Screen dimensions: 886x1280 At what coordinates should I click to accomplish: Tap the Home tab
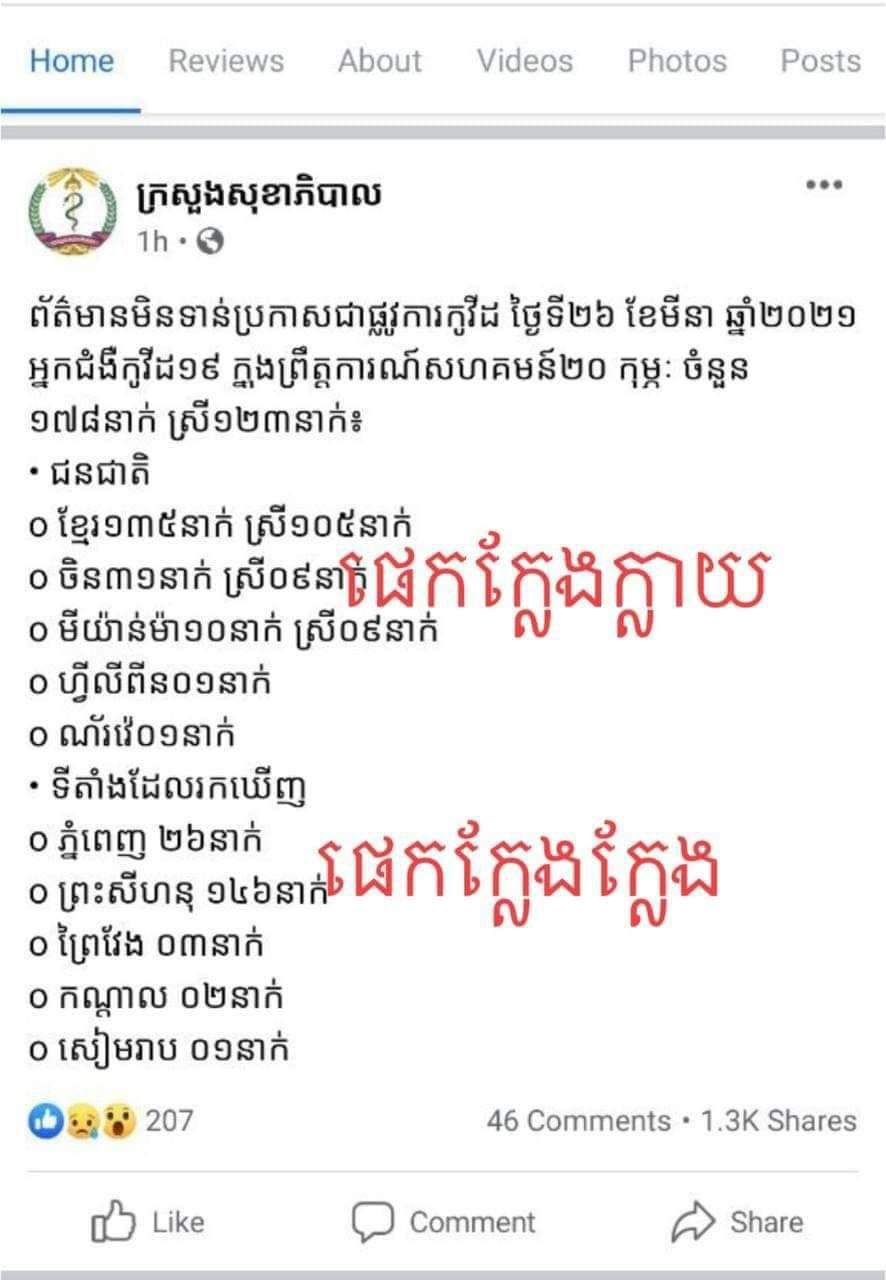[71, 62]
